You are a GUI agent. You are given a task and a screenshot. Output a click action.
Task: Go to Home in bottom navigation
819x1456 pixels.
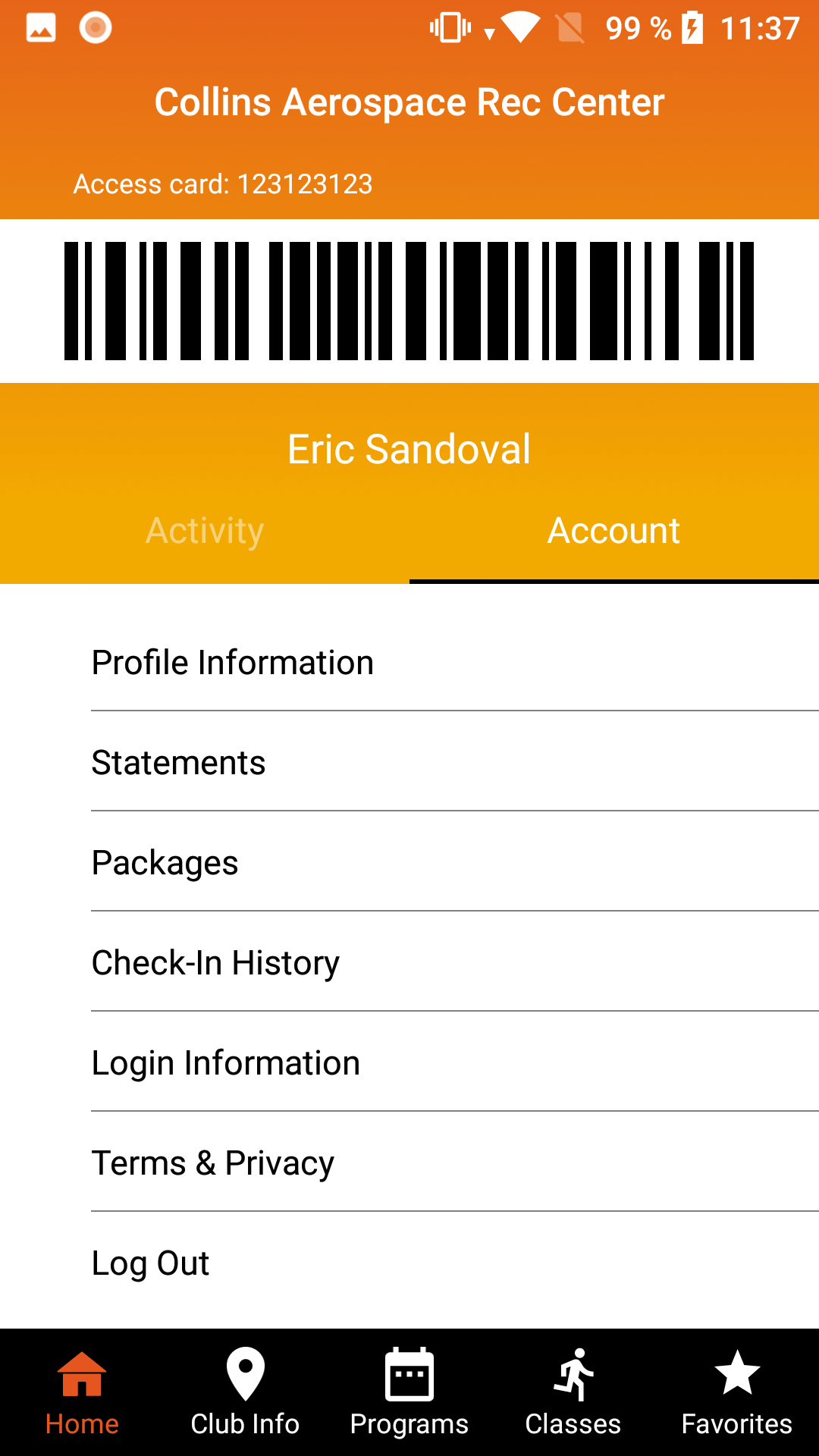coord(82,1392)
